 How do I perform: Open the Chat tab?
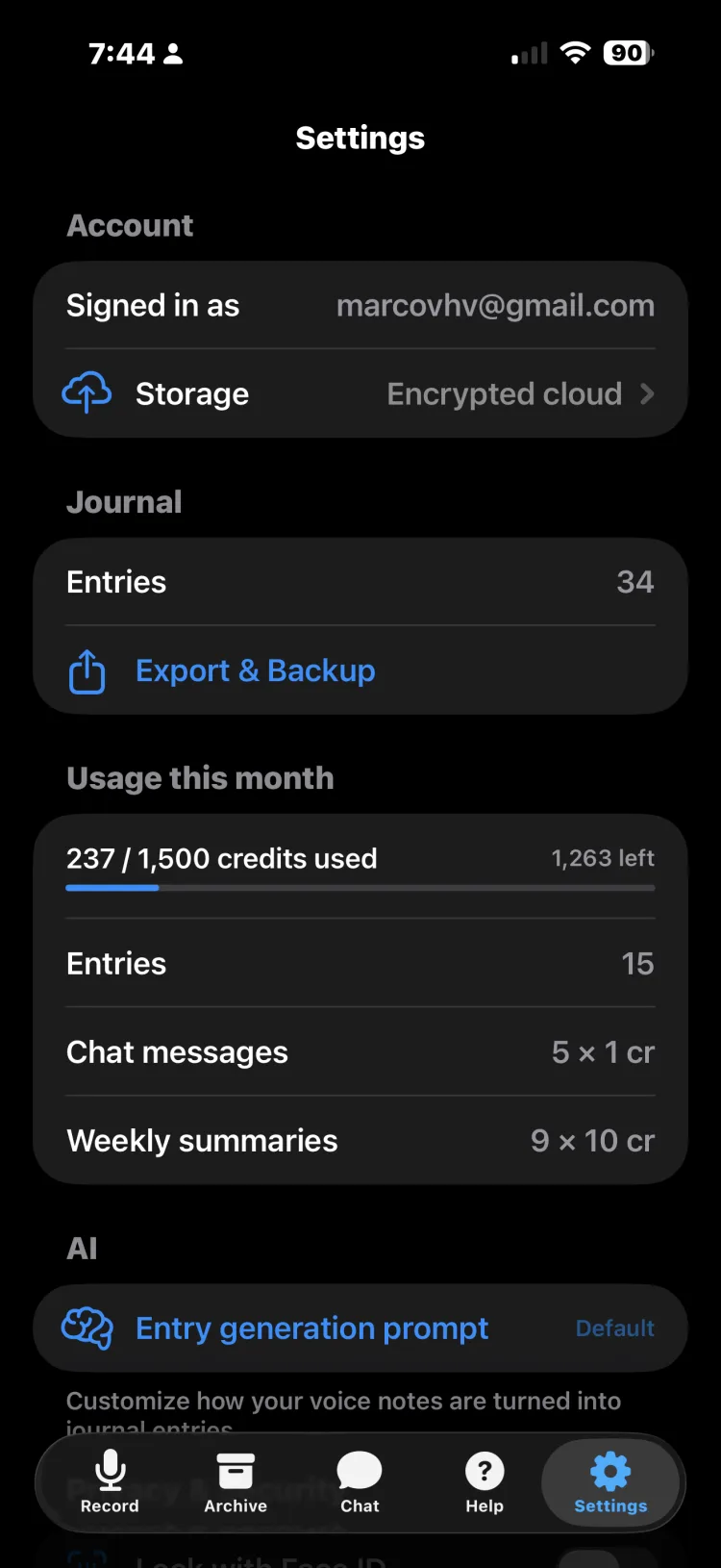click(x=360, y=1482)
